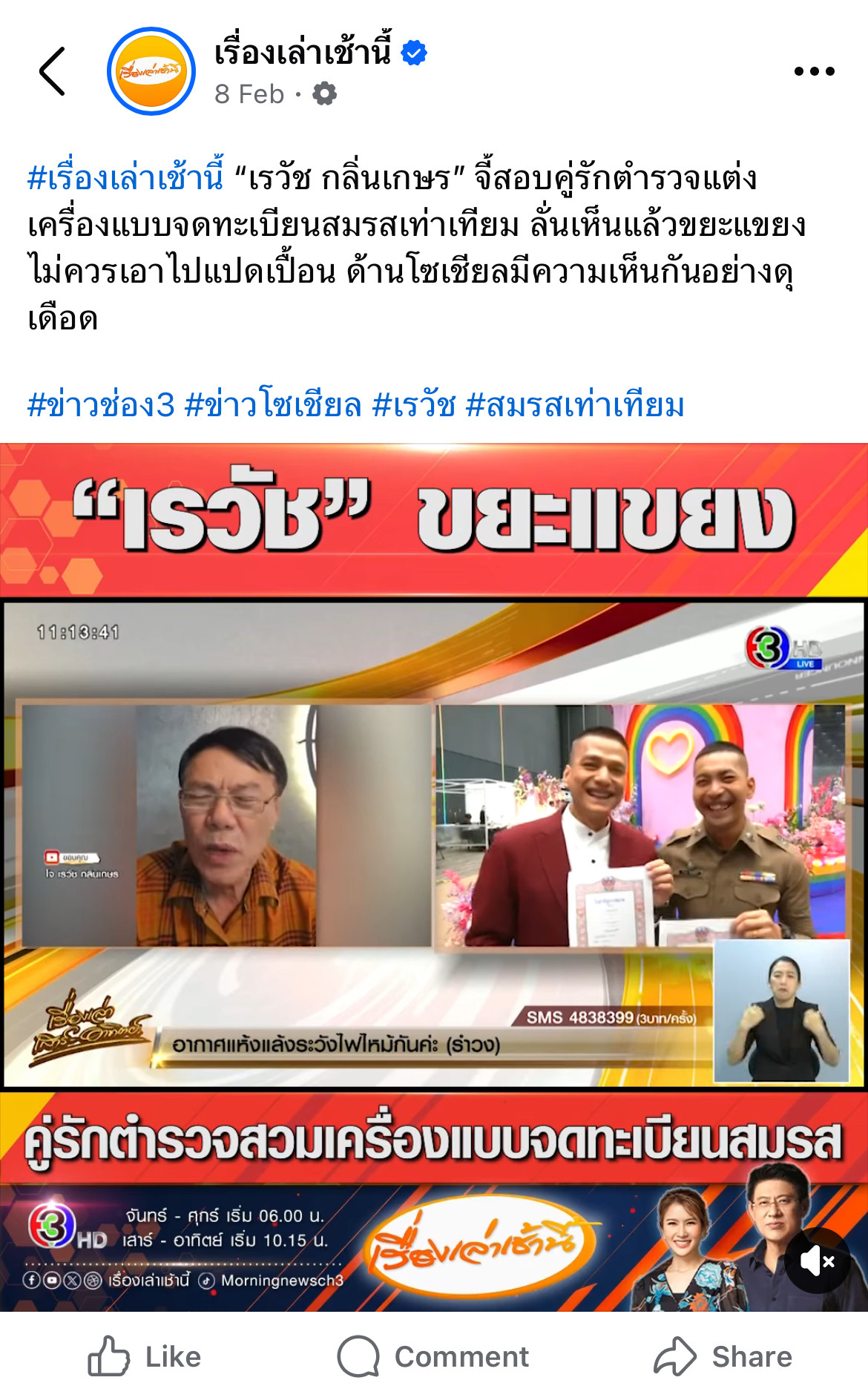Open the #ข่าวช่อง3 hashtag
This screenshot has width=868, height=1383.
[100, 406]
